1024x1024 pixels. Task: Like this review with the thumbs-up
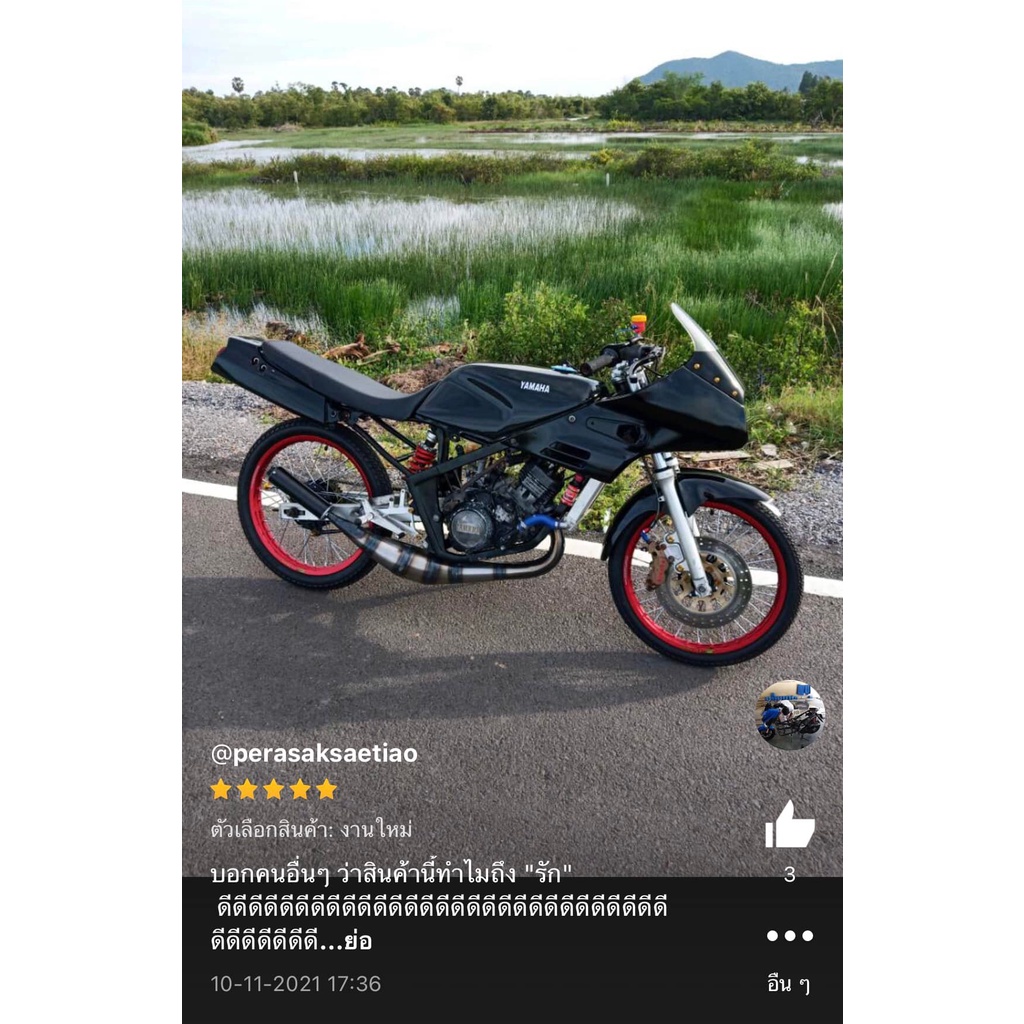(x=790, y=825)
